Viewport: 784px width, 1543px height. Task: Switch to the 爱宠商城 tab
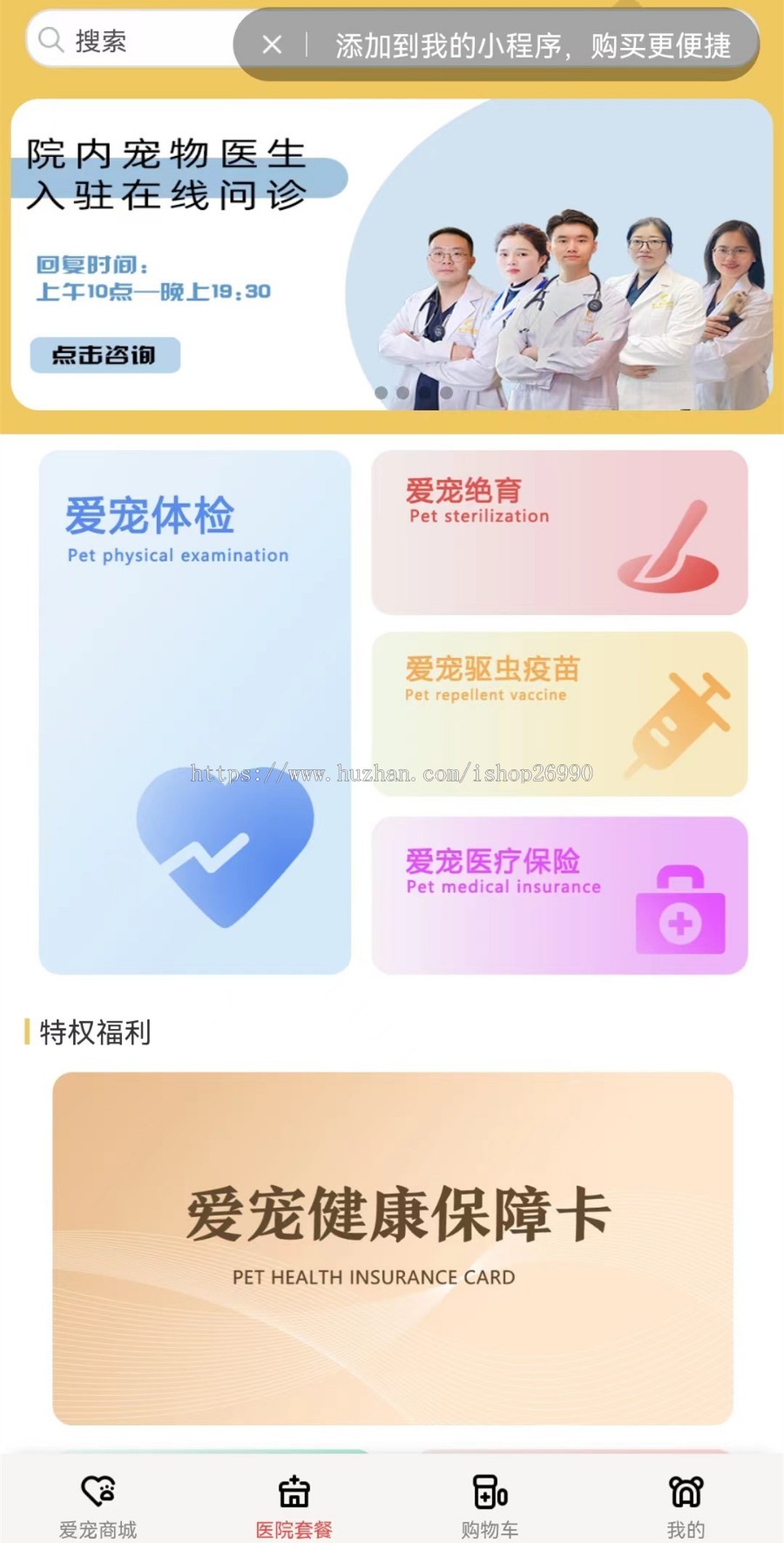click(x=98, y=1506)
